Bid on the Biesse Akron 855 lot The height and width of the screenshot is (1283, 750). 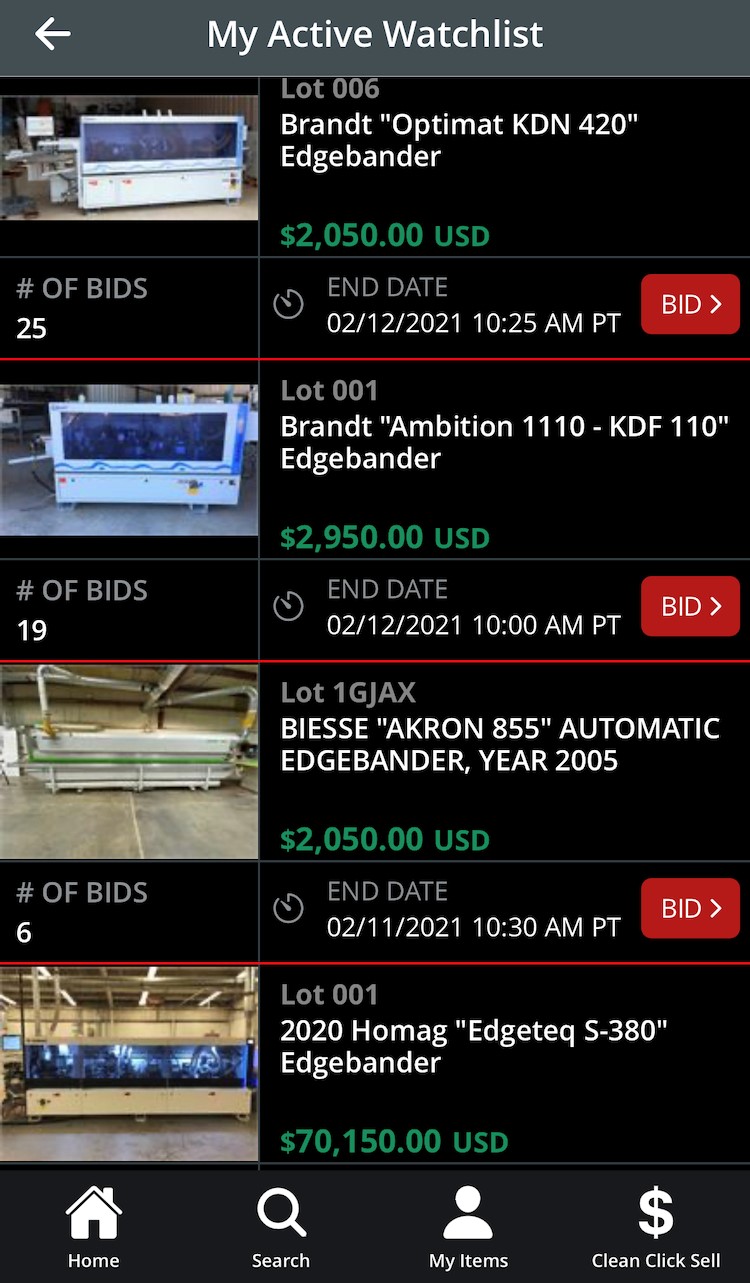(x=690, y=908)
